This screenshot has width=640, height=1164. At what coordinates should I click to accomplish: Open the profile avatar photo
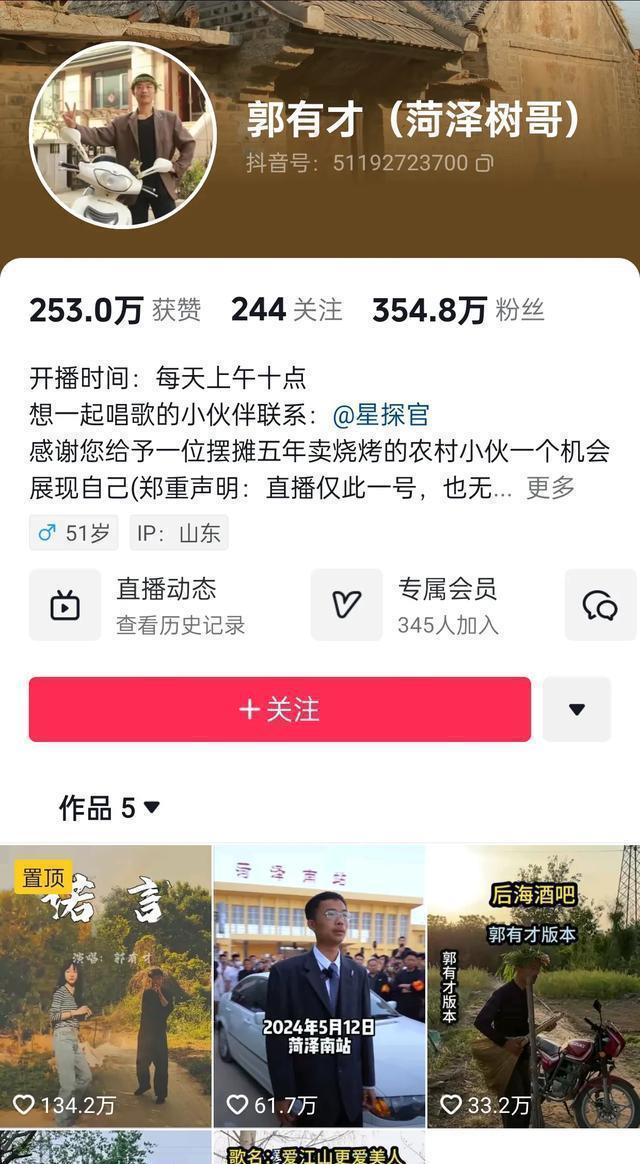click(x=122, y=135)
